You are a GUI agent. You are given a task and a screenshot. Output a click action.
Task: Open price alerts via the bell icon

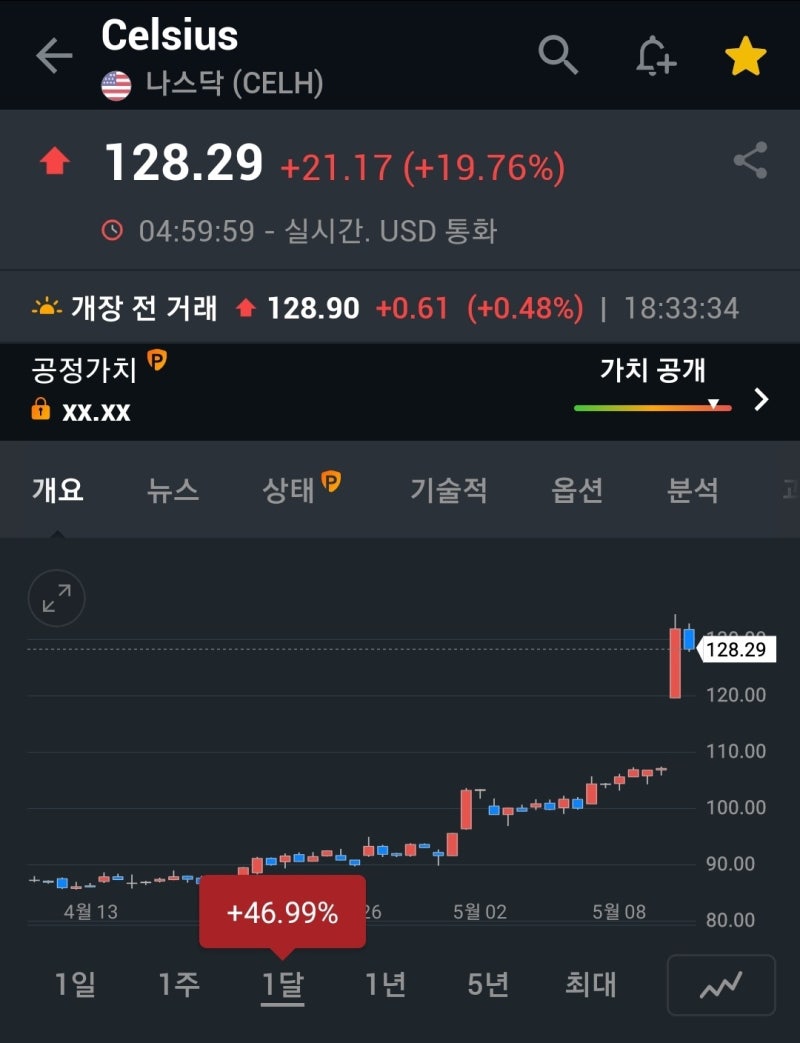click(655, 56)
